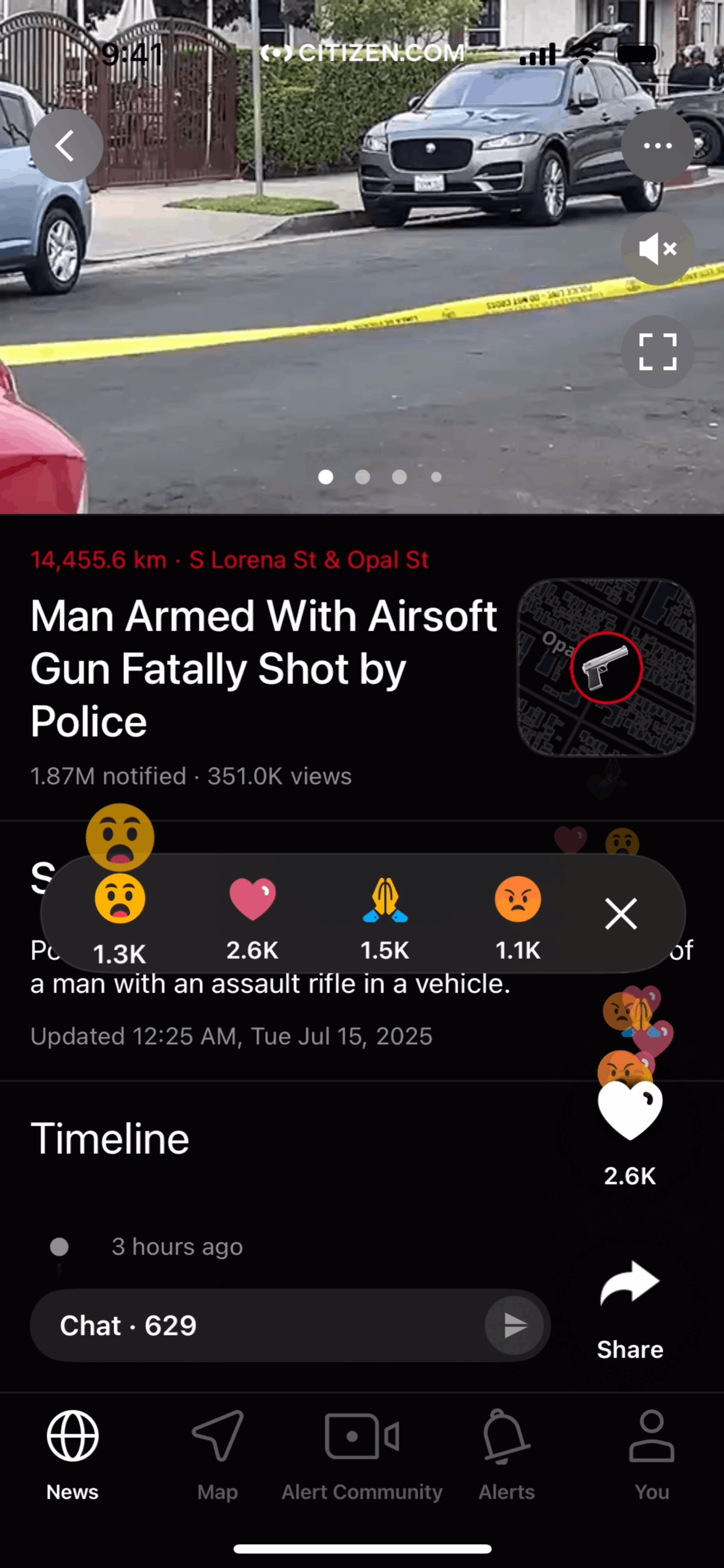Send the chat message
The image size is (724, 1568).
(514, 1326)
